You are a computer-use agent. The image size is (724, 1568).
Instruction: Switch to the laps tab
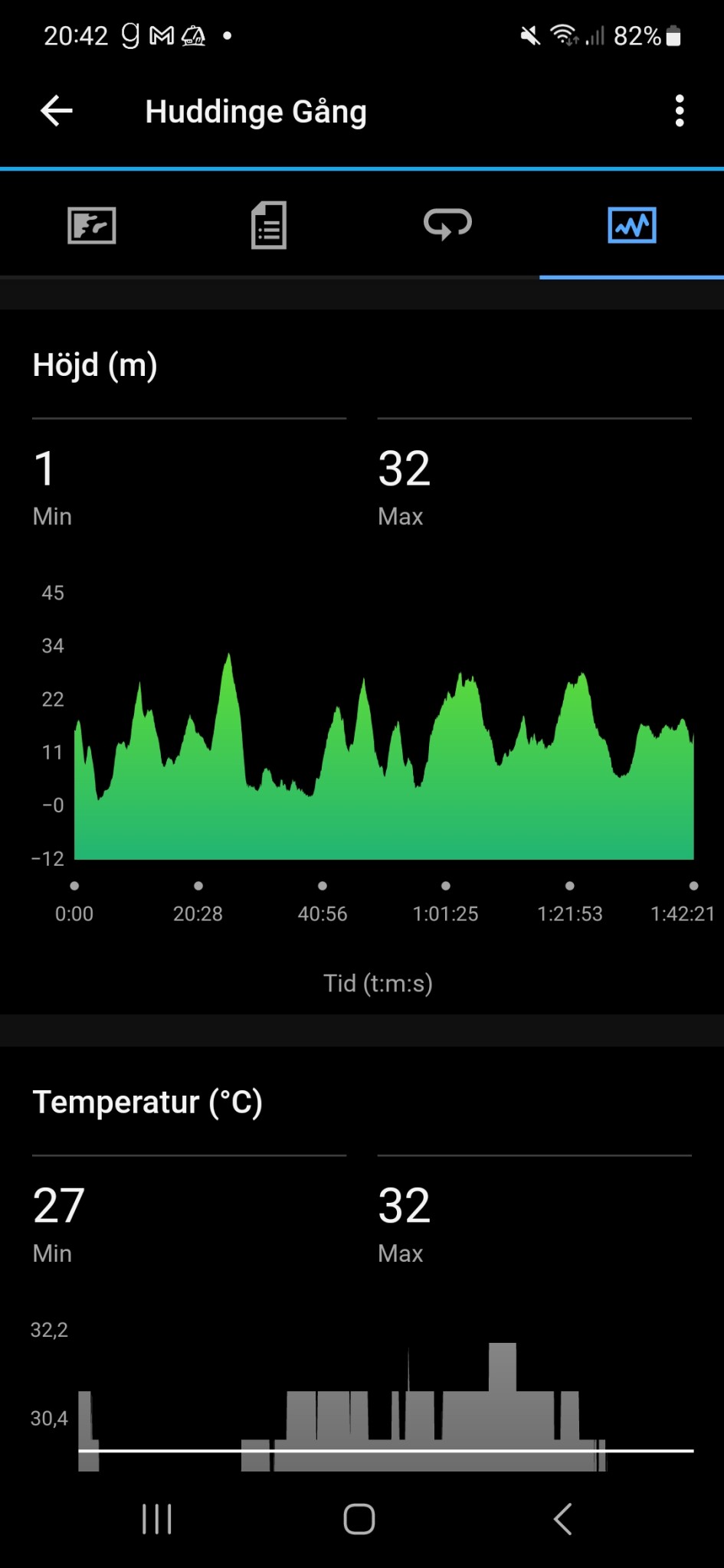[447, 226]
